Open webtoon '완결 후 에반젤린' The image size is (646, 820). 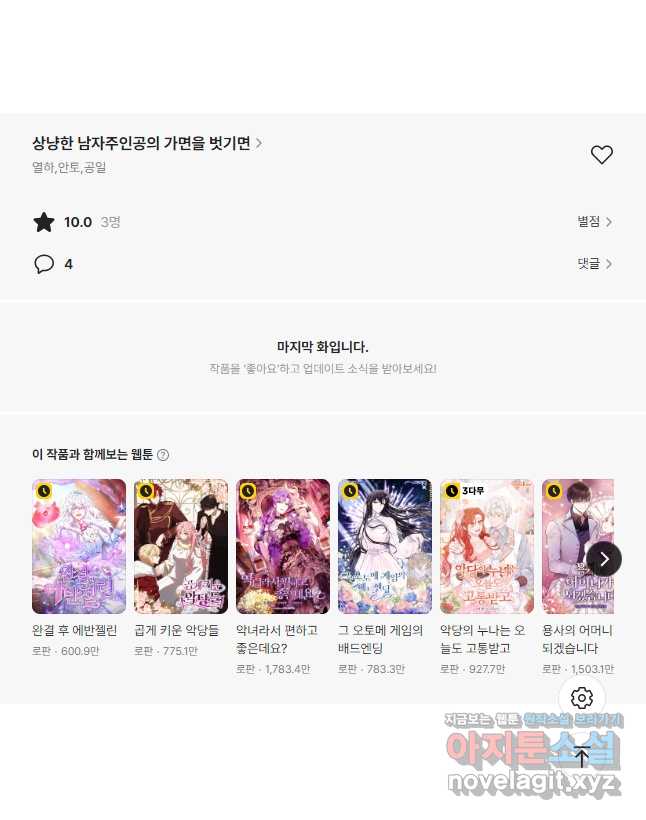tap(79, 546)
